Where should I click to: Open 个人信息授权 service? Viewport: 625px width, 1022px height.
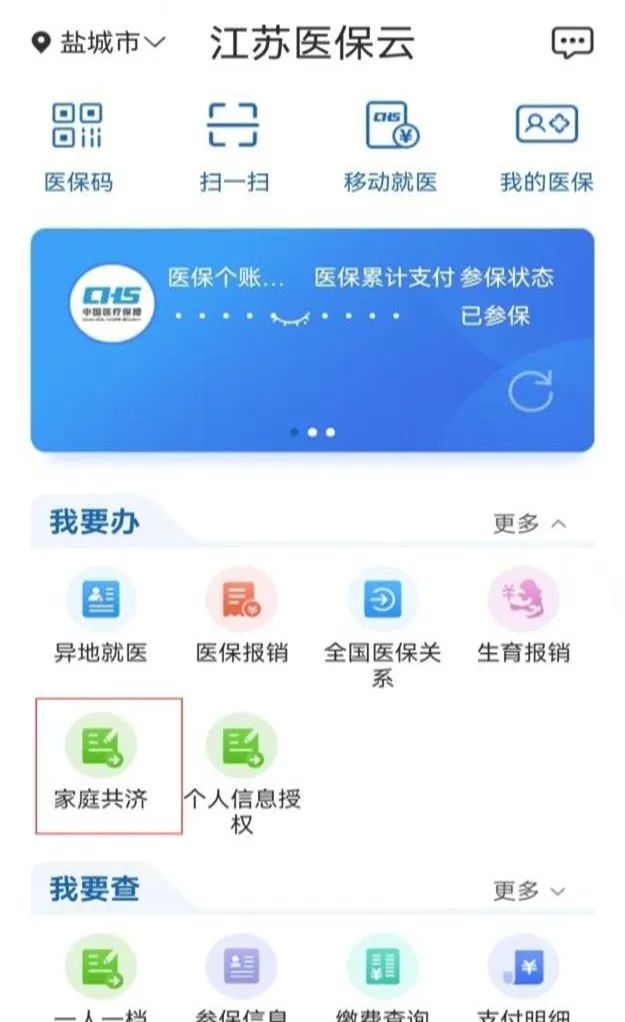pos(241,768)
